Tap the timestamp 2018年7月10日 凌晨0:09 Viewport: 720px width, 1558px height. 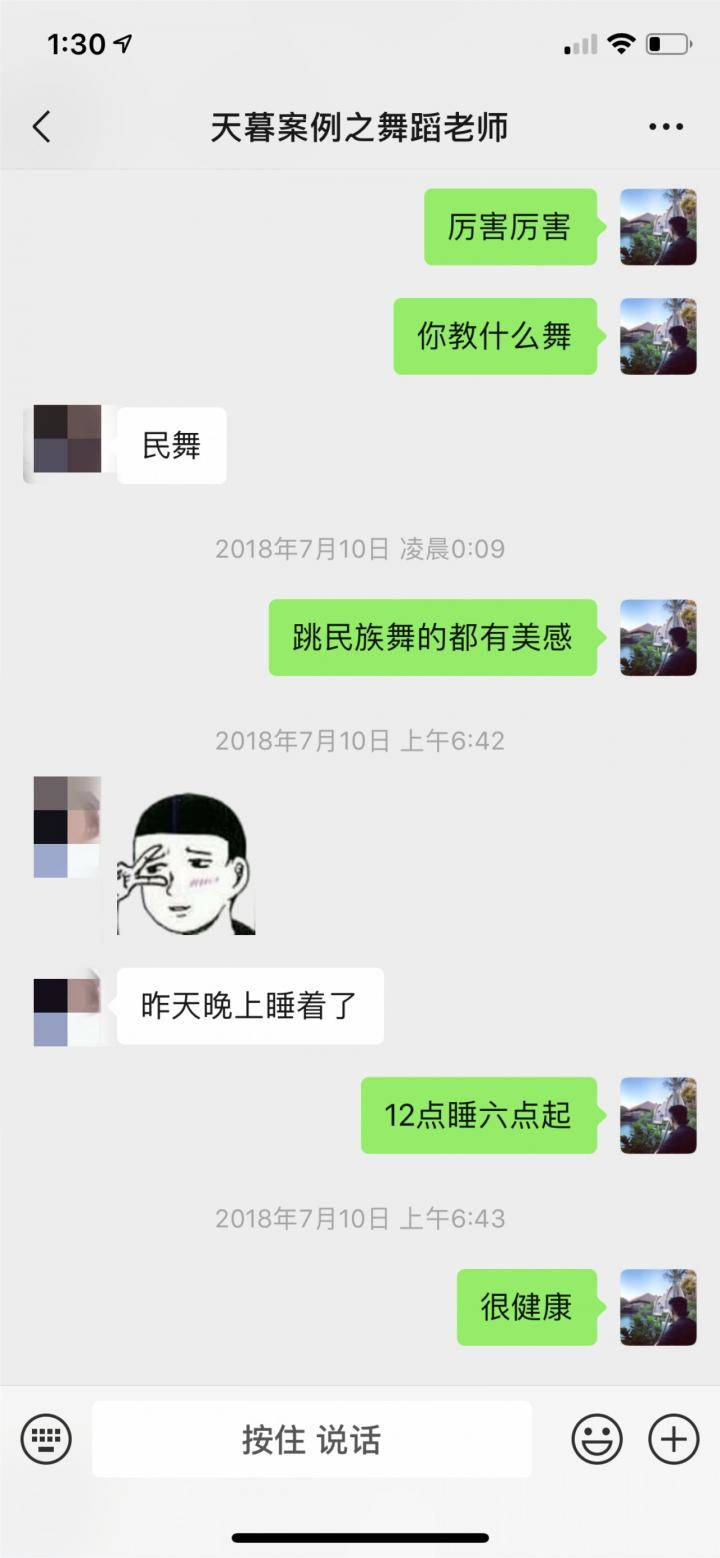pyautogui.click(x=360, y=548)
